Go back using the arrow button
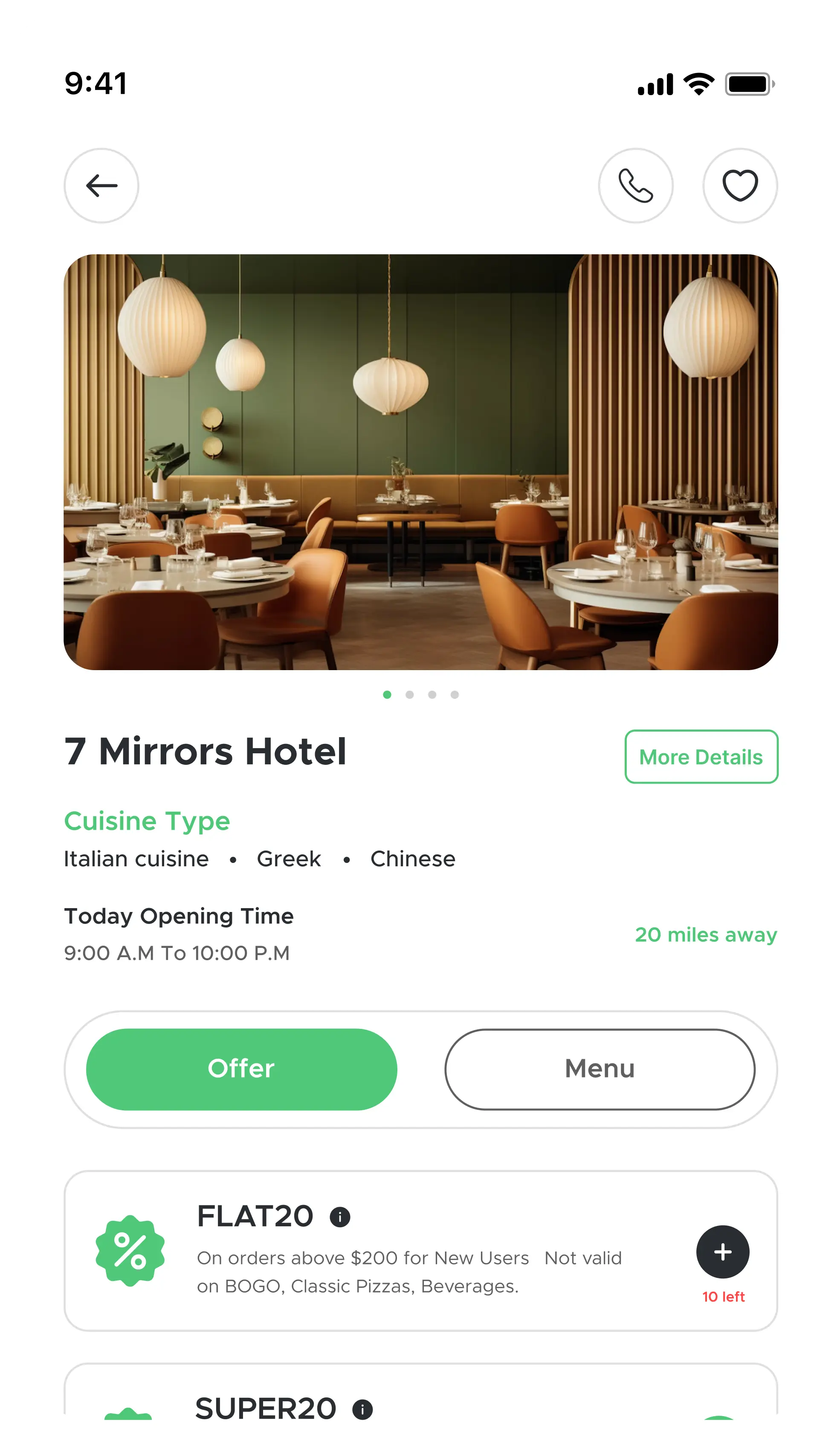Image resolution: width=840 pixels, height=1455 pixels. click(x=101, y=185)
